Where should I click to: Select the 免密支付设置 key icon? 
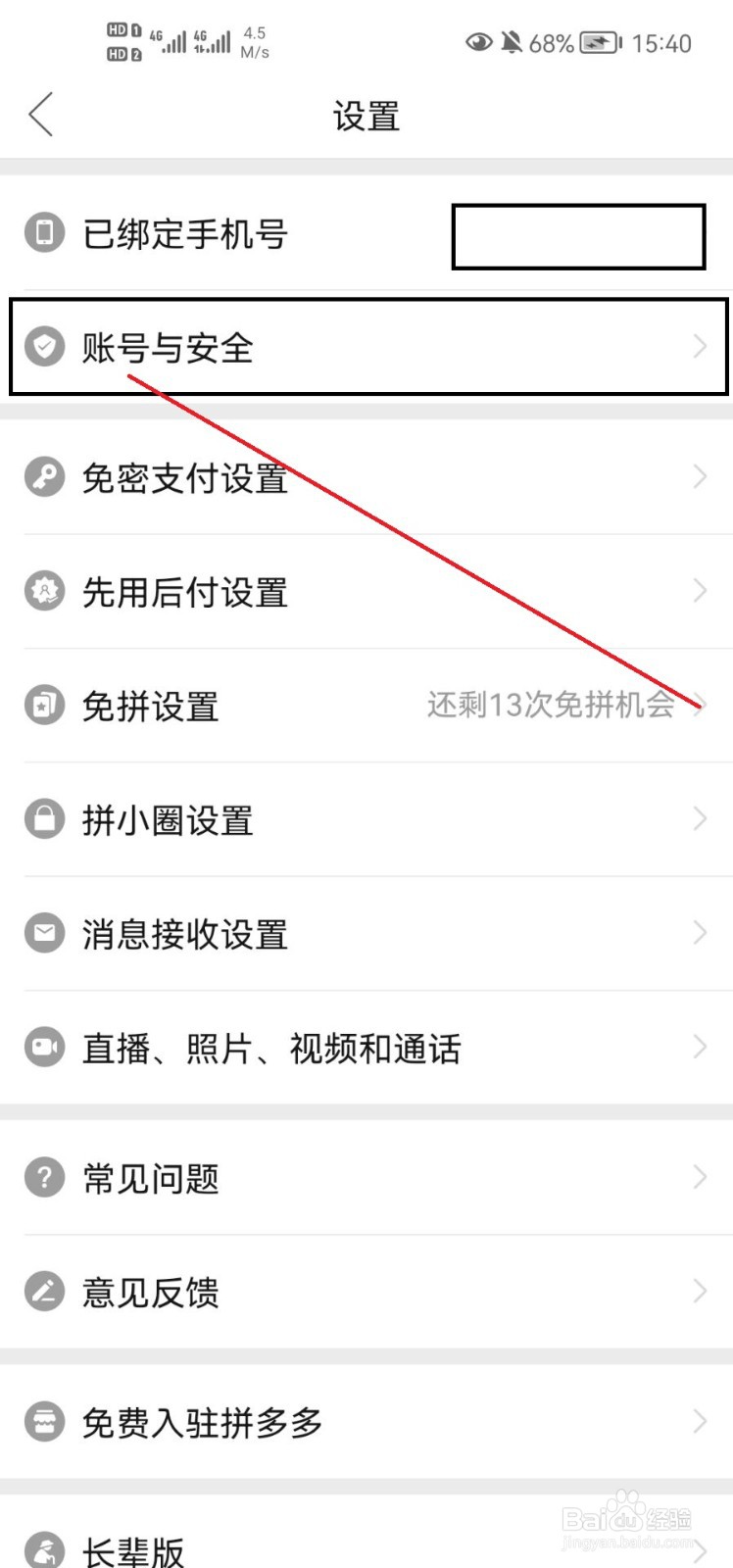pyautogui.click(x=43, y=477)
